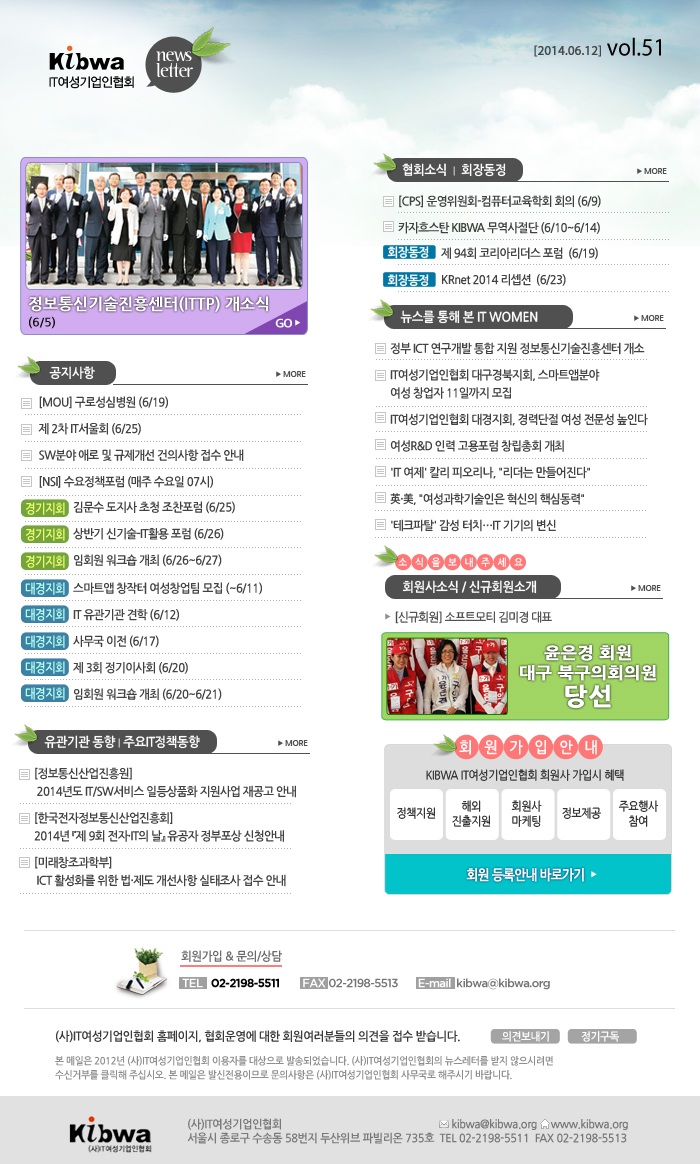Open the 제 2차 IT서울회 notice
The image size is (700, 1164).
click(x=90, y=428)
